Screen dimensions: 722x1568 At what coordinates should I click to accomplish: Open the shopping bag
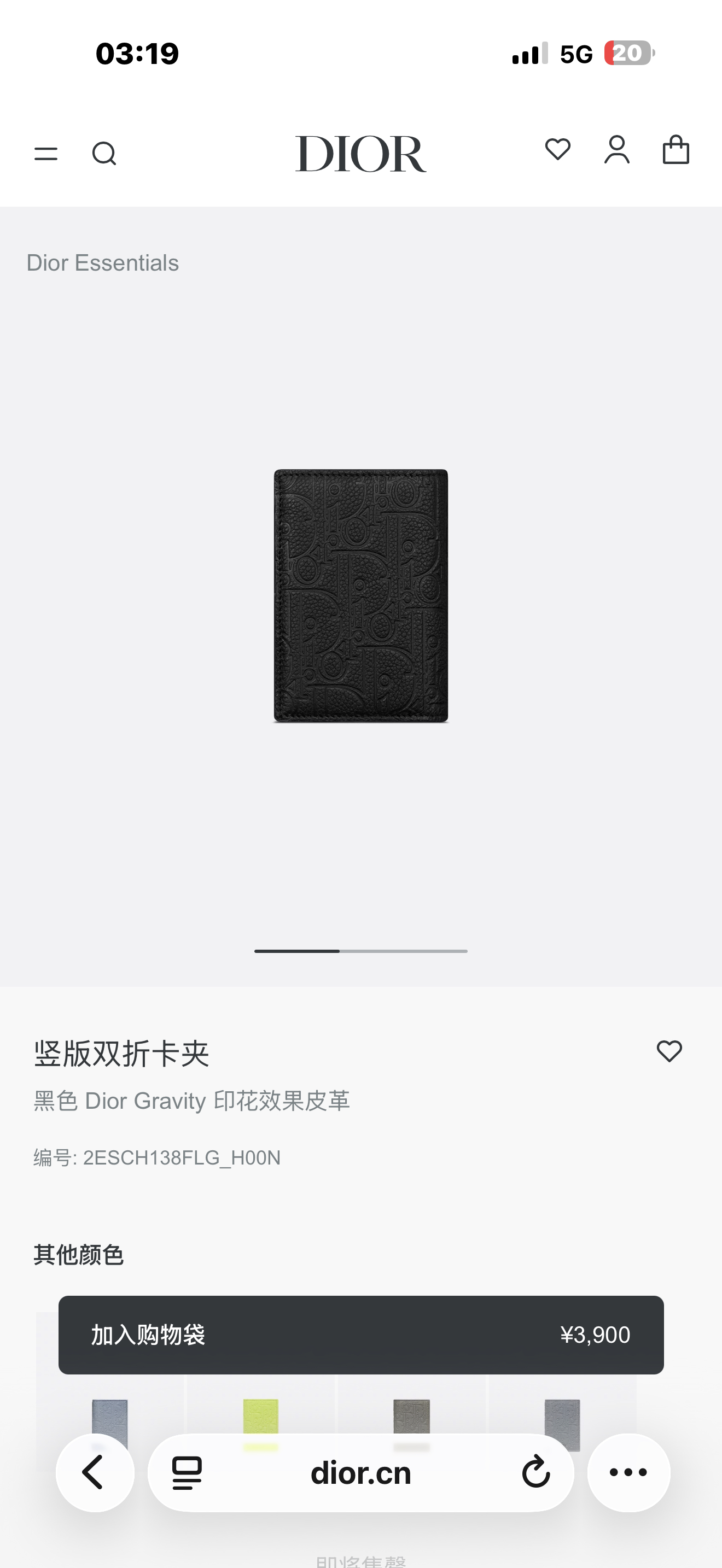(x=676, y=150)
